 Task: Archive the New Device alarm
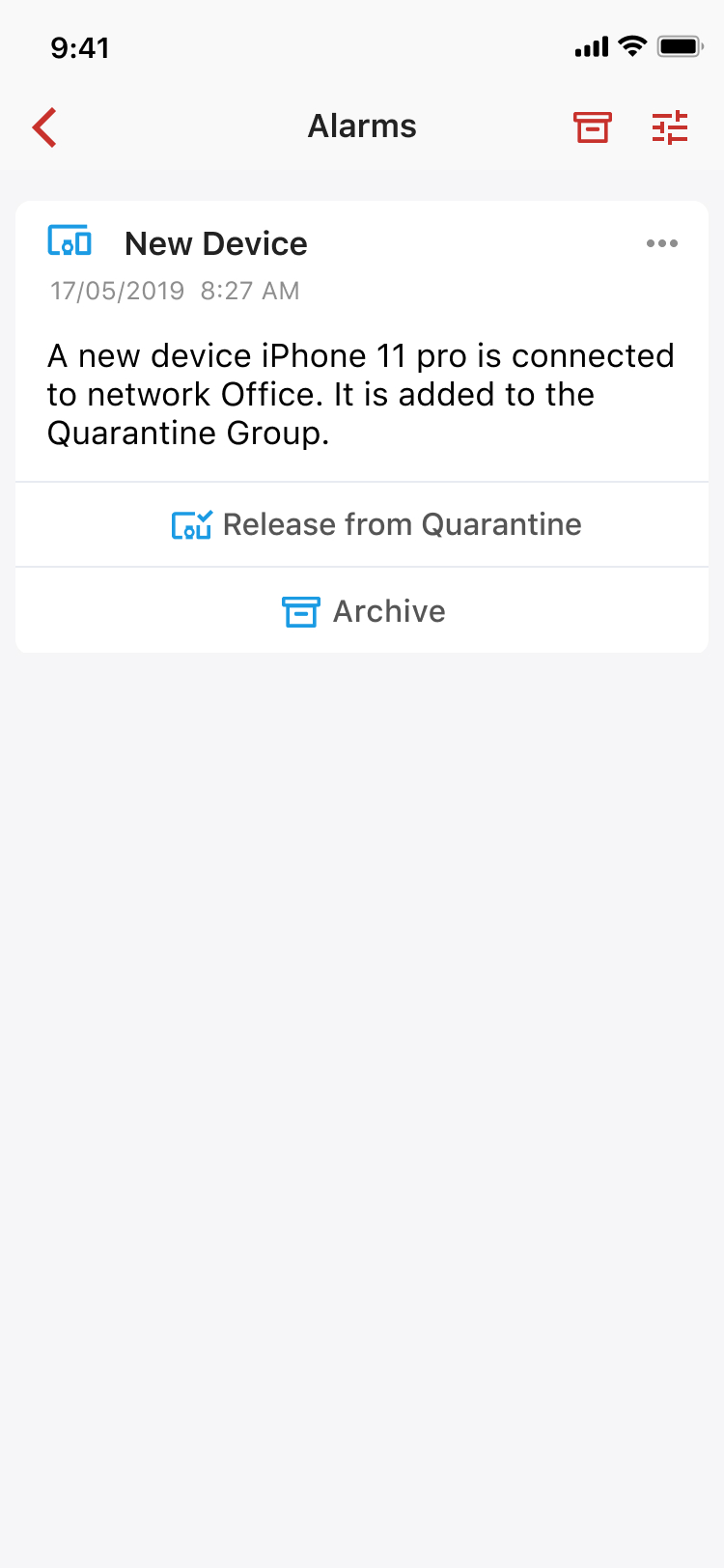[362, 611]
